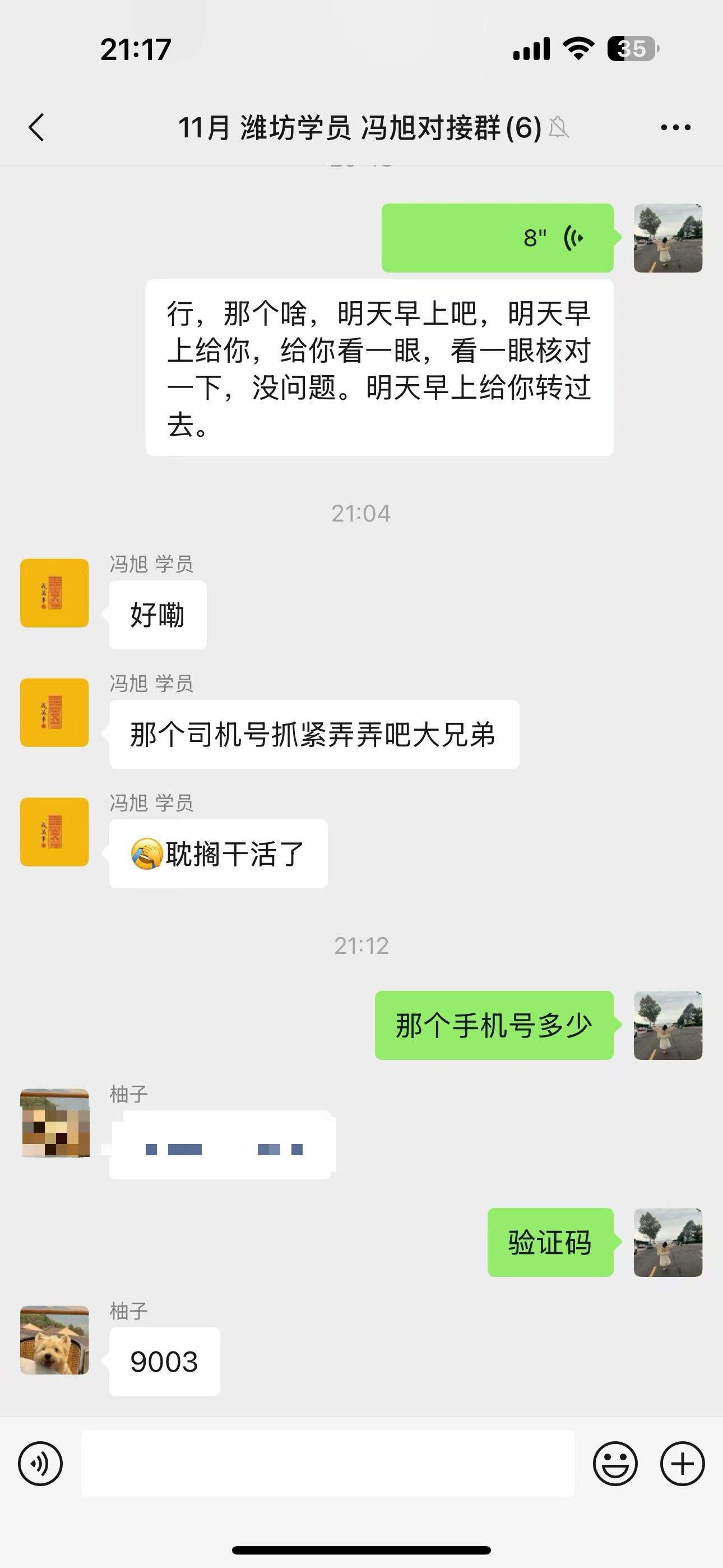The height and width of the screenshot is (1568, 723).
Task: Select the '耽搁干活了' message
Action: [217, 853]
